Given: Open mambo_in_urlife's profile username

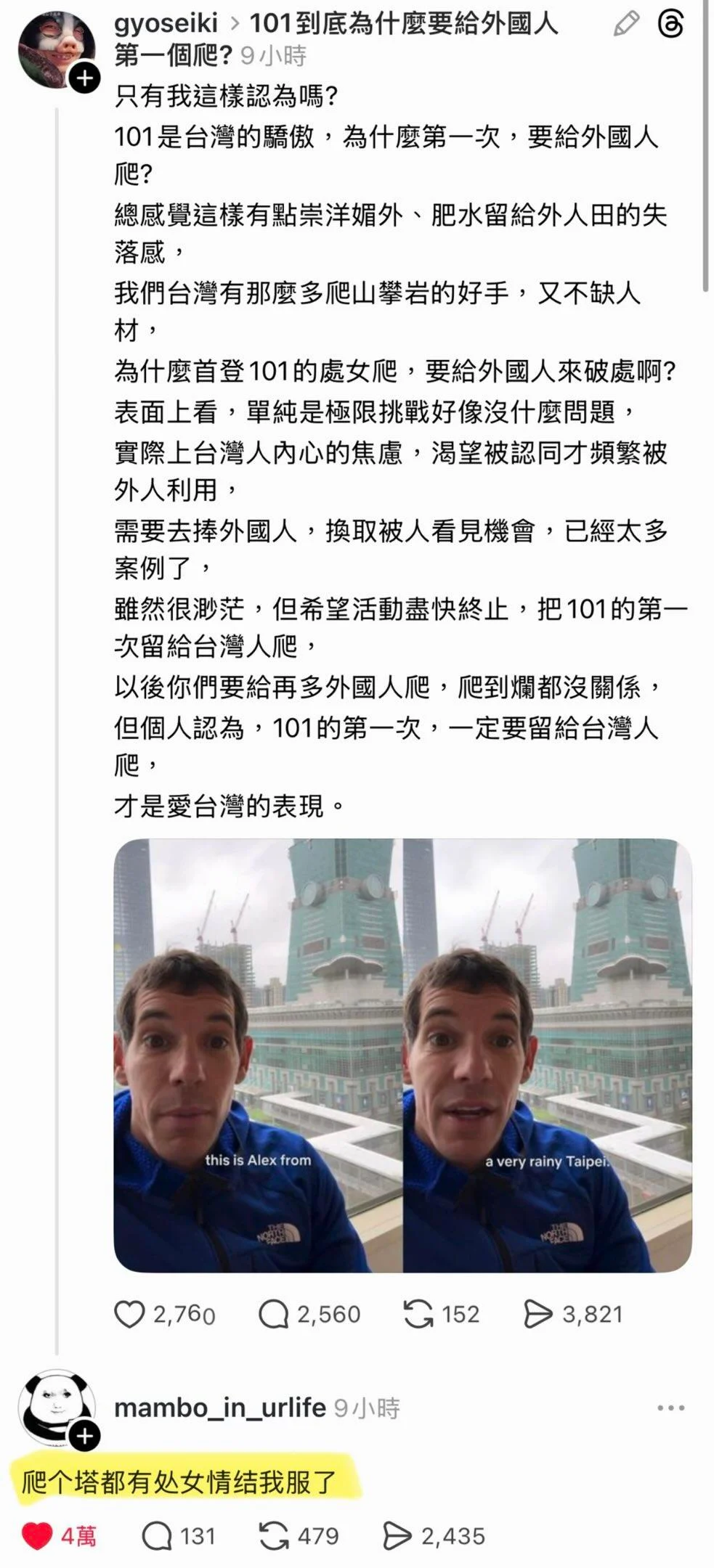Looking at the screenshot, I should coord(220,1408).
